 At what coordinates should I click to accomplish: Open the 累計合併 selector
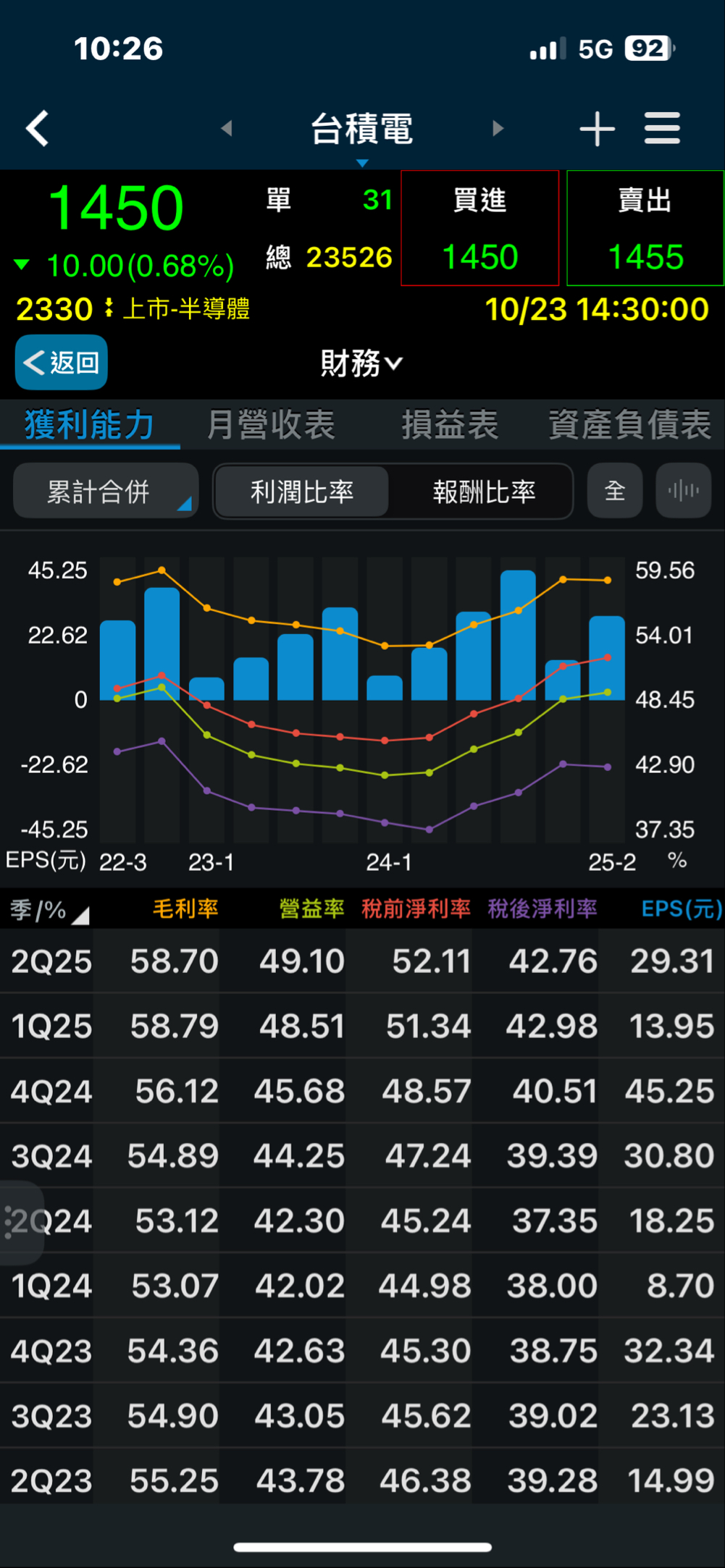click(x=105, y=492)
